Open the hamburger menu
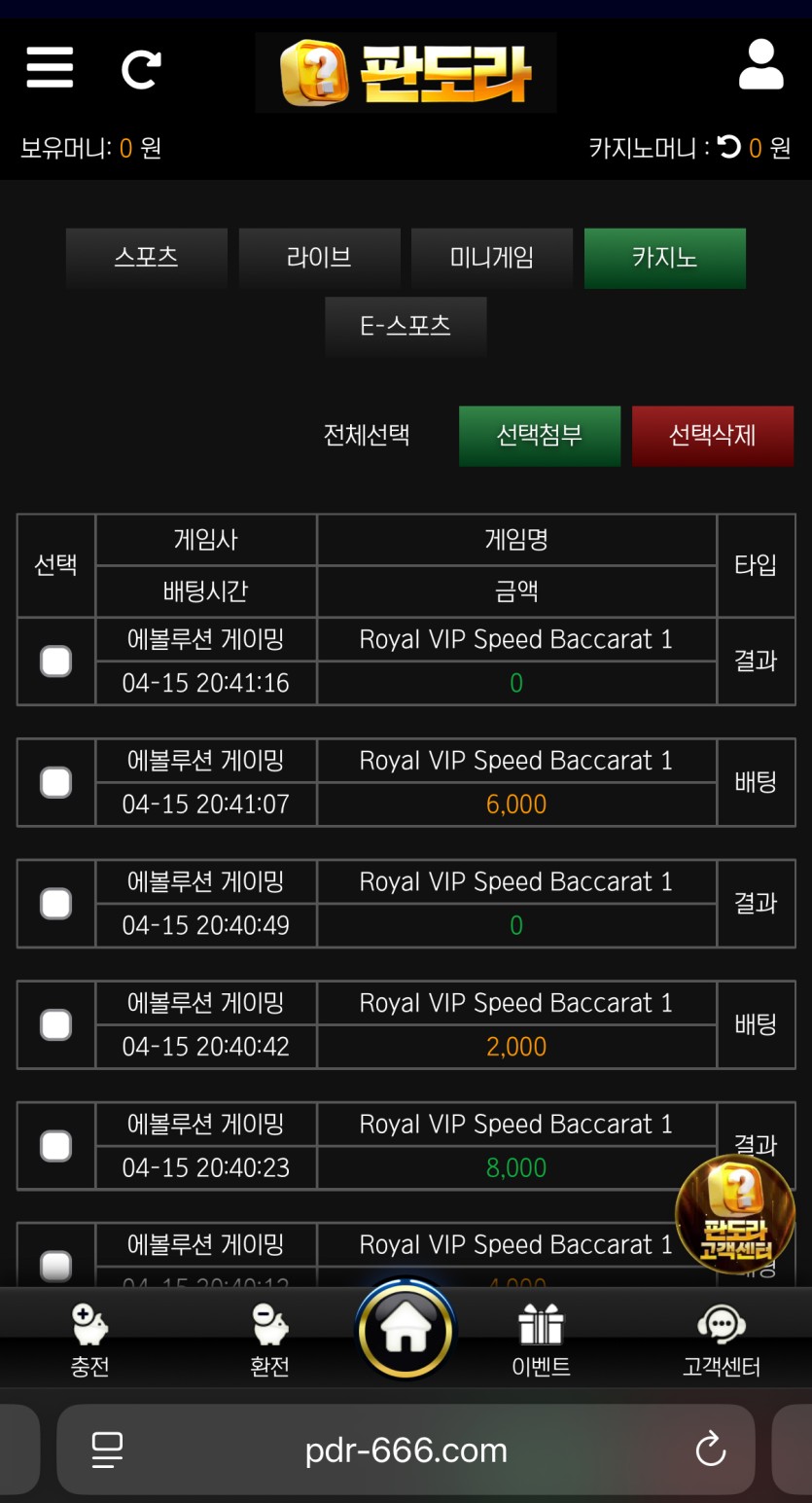Image resolution: width=812 pixels, height=1503 pixels. click(50, 68)
